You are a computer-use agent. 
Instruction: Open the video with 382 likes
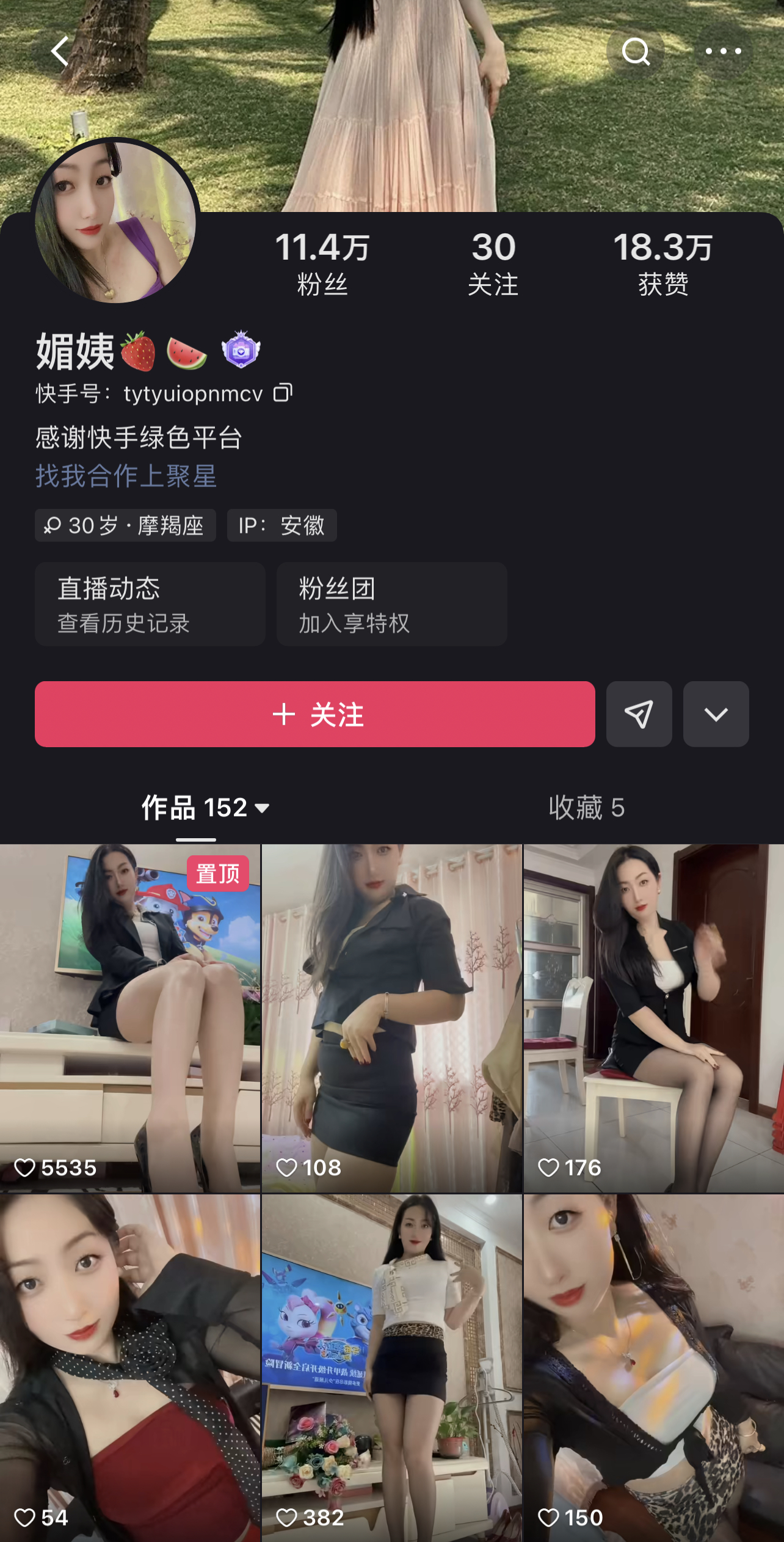tap(391, 1367)
